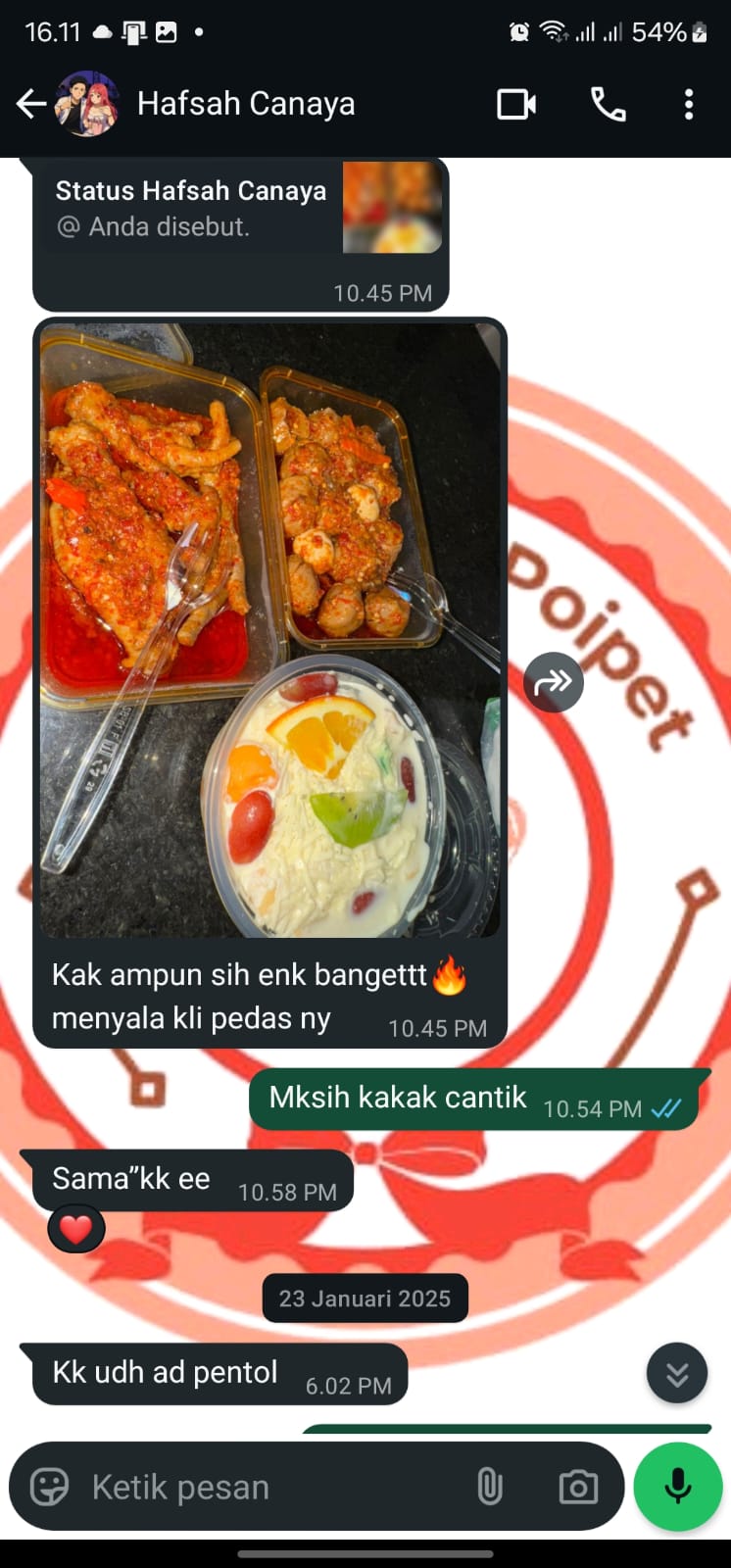Open the spicy food photo message
Image resolution: width=731 pixels, height=1568 pixels.
point(269,630)
